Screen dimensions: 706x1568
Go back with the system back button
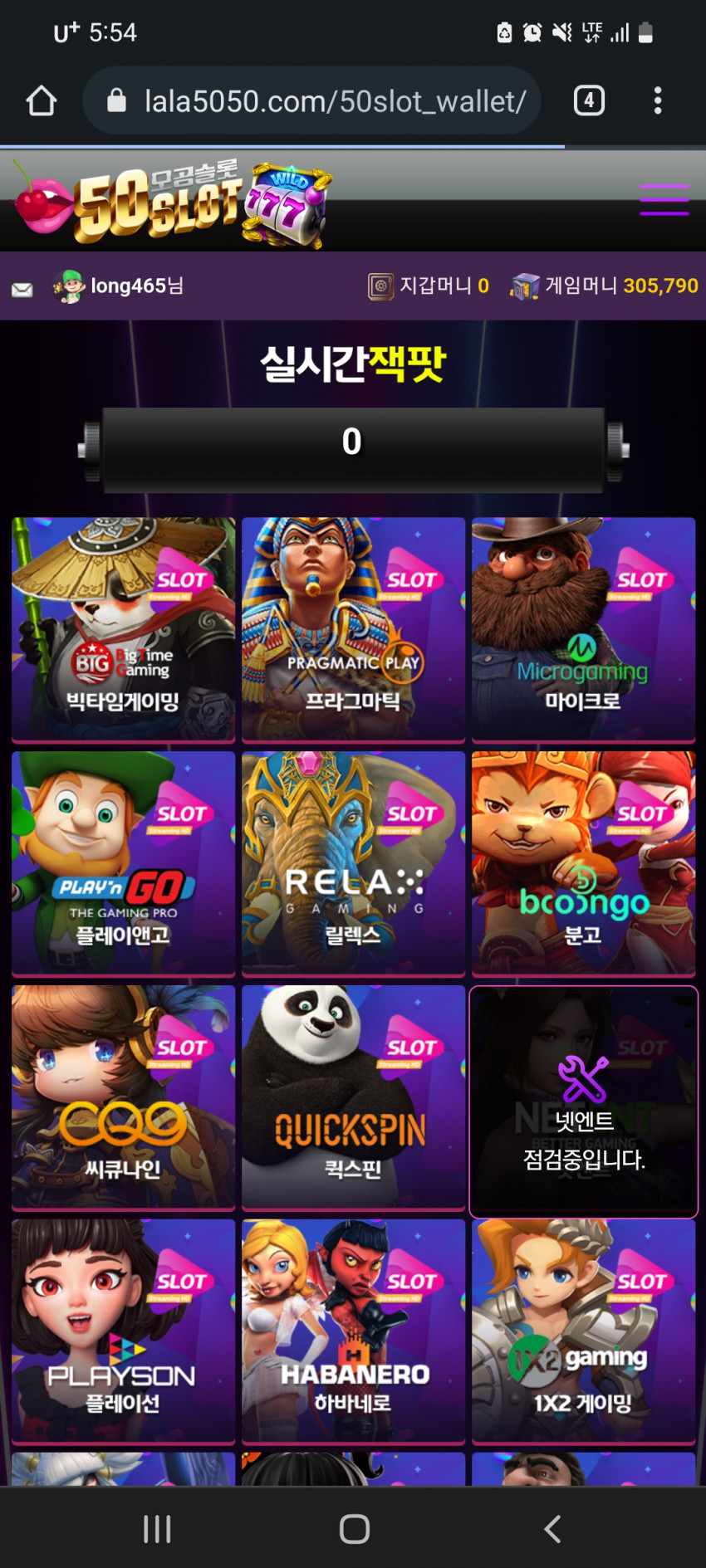(x=552, y=1528)
